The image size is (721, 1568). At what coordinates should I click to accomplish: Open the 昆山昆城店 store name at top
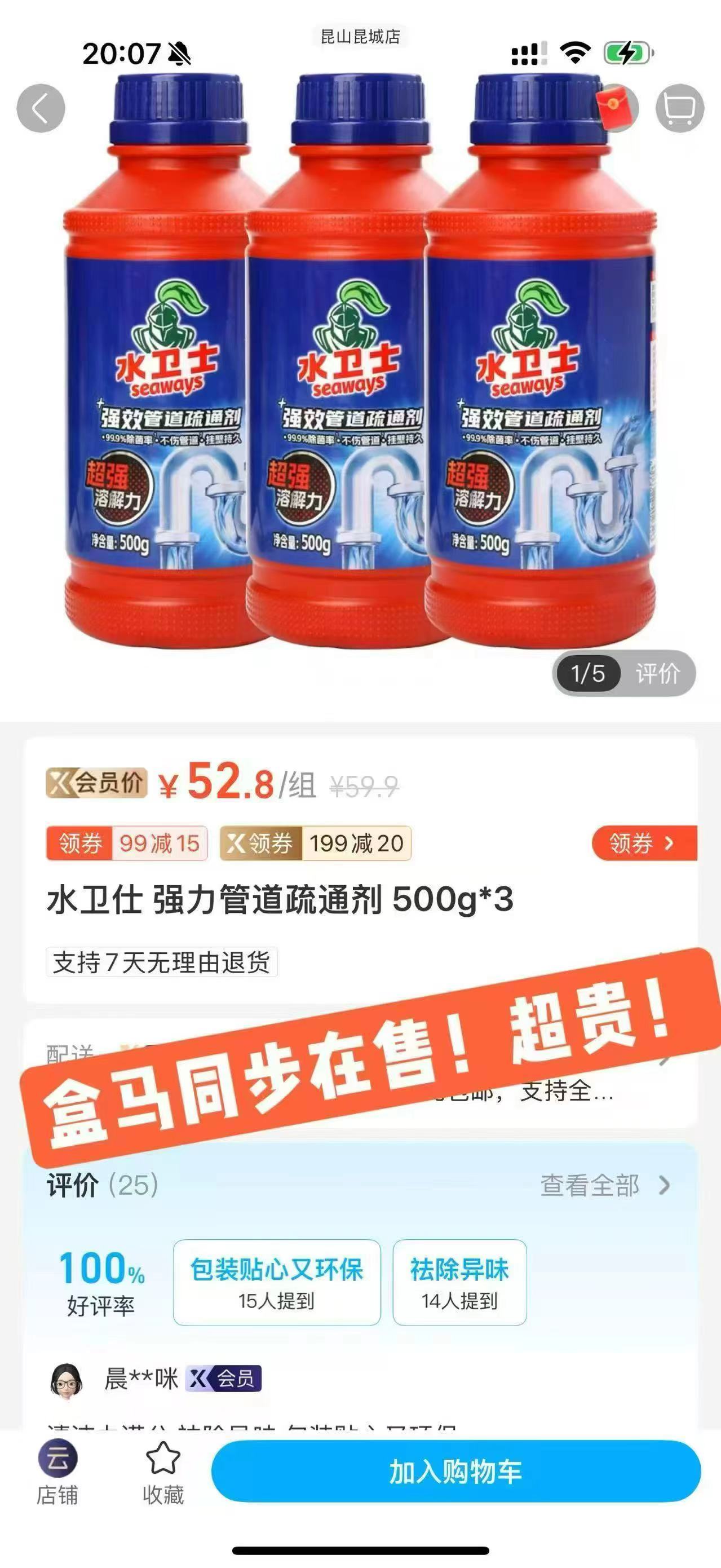click(360, 36)
